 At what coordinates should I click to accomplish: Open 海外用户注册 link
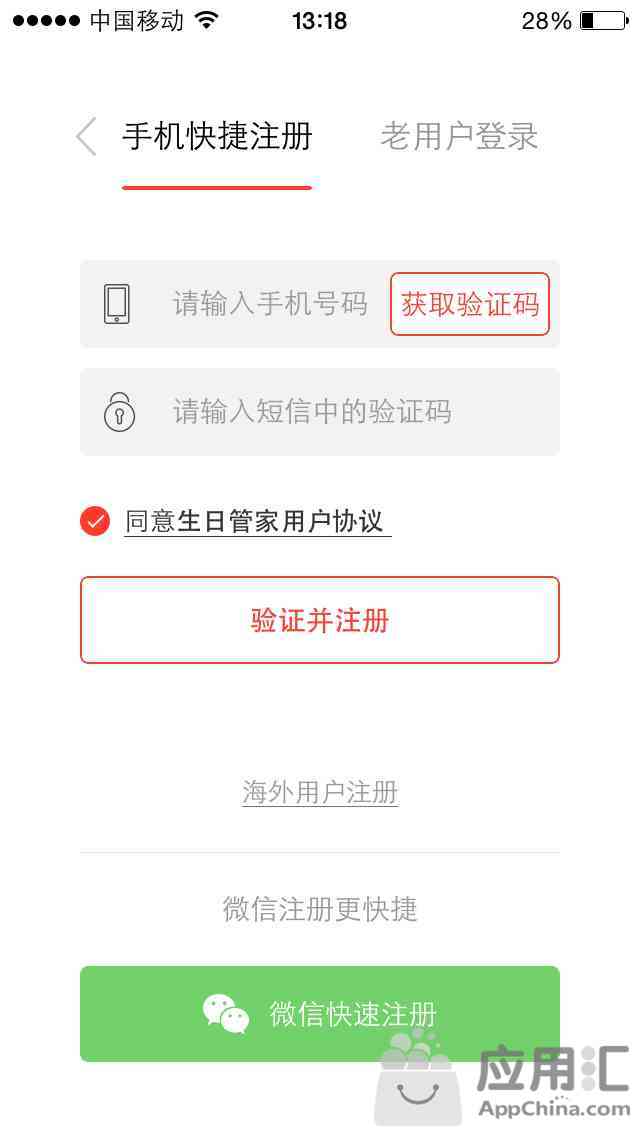(x=320, y=792)
